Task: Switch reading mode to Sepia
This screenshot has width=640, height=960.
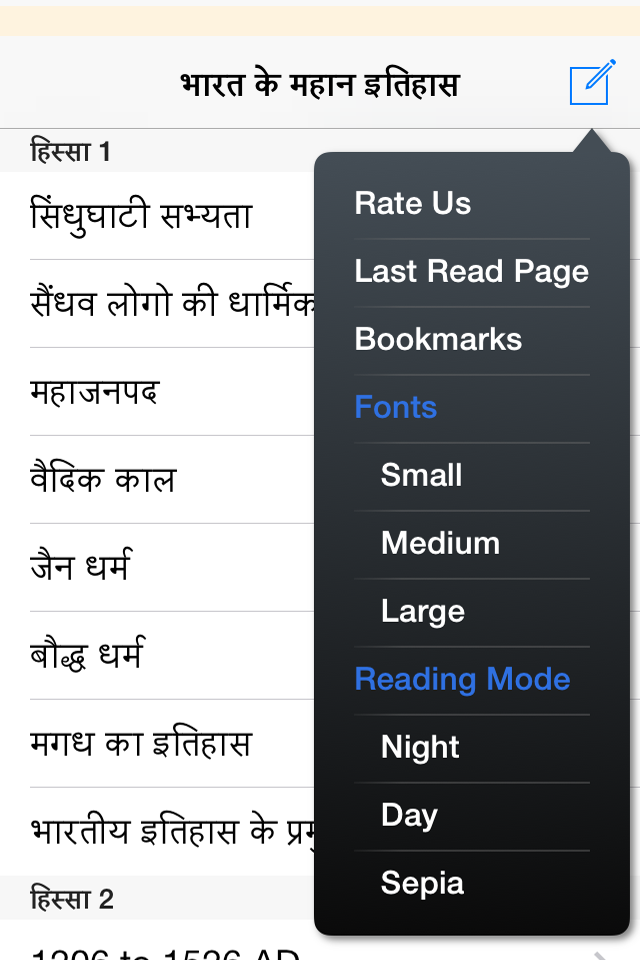Action: point(472,884)
